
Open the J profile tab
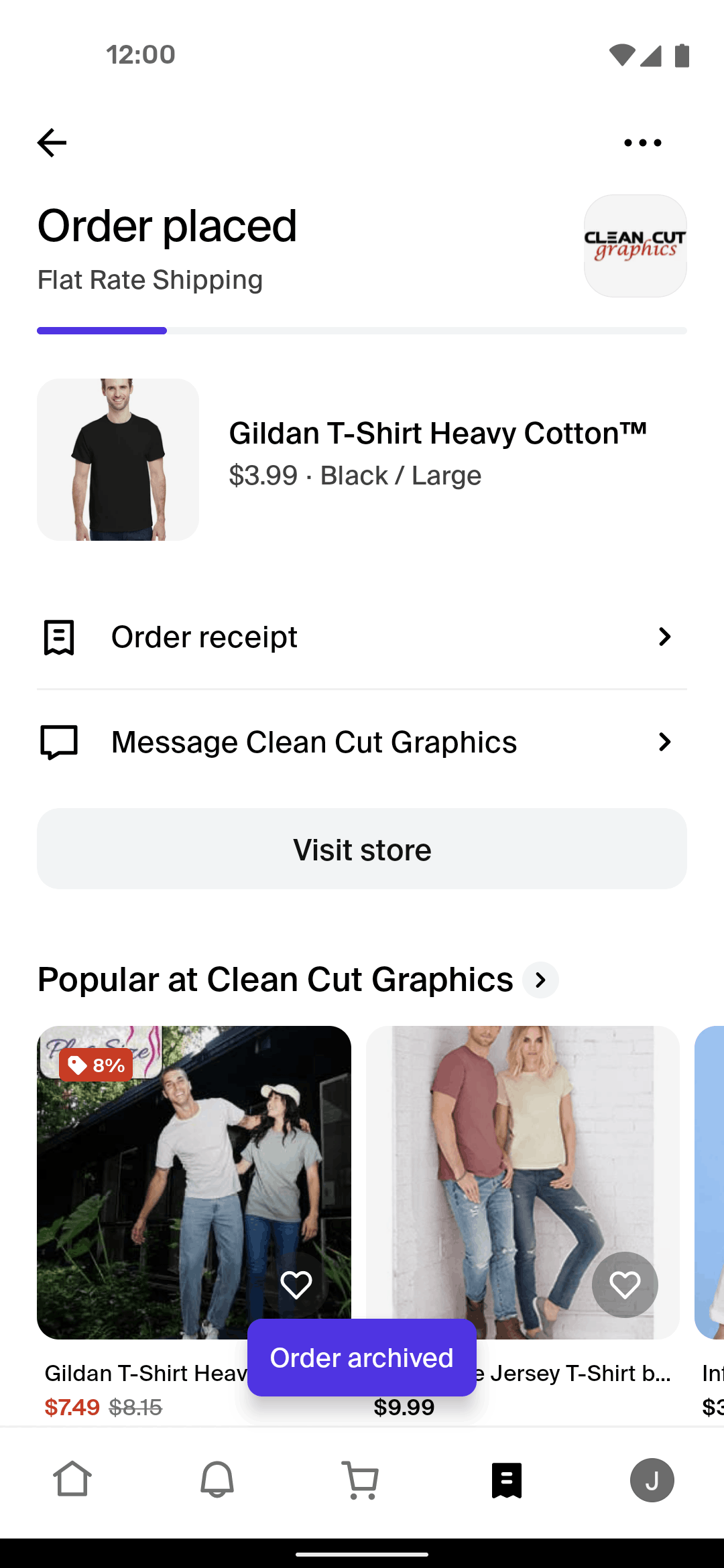pos(652,1480)
